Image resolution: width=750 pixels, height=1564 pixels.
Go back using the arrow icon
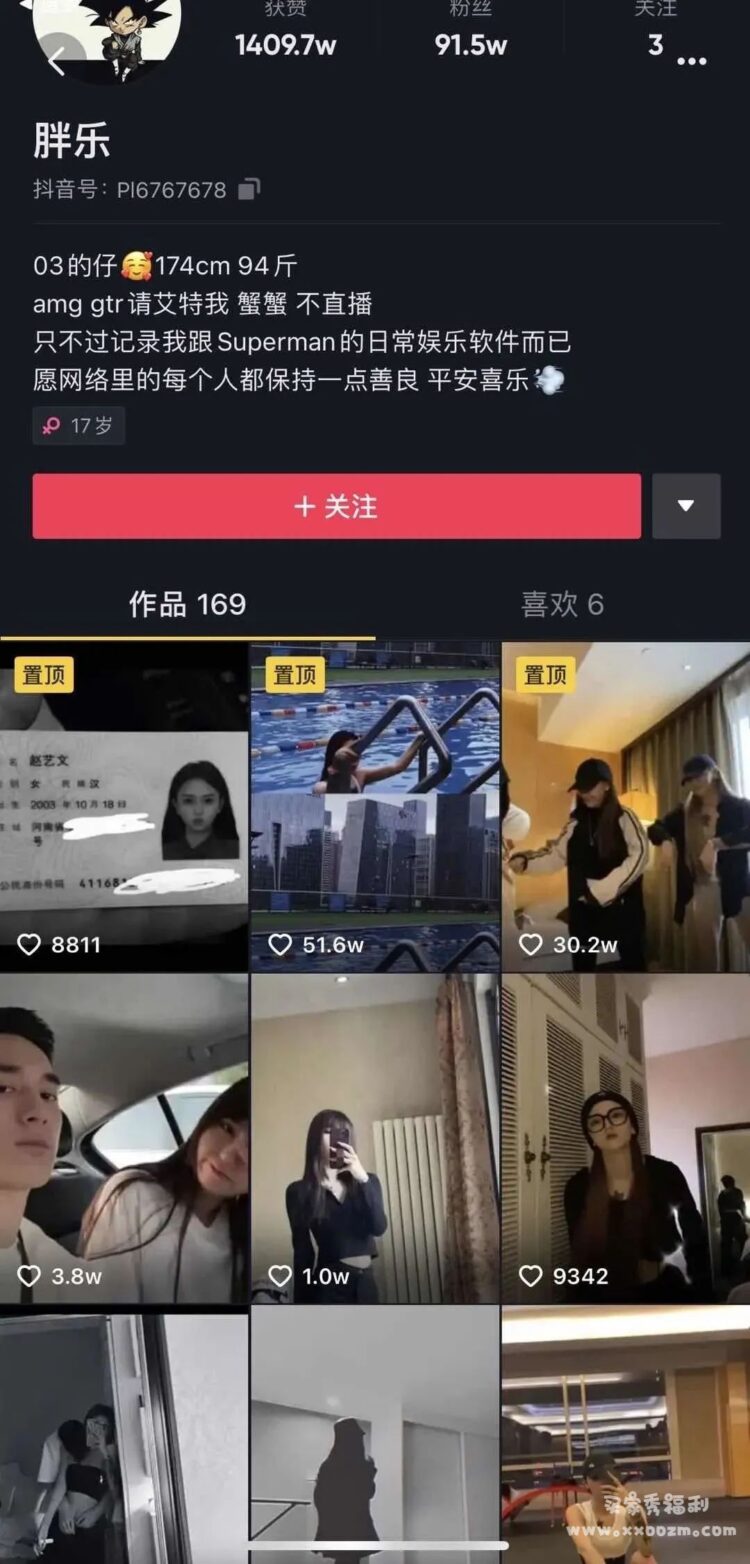click(56, 62)
